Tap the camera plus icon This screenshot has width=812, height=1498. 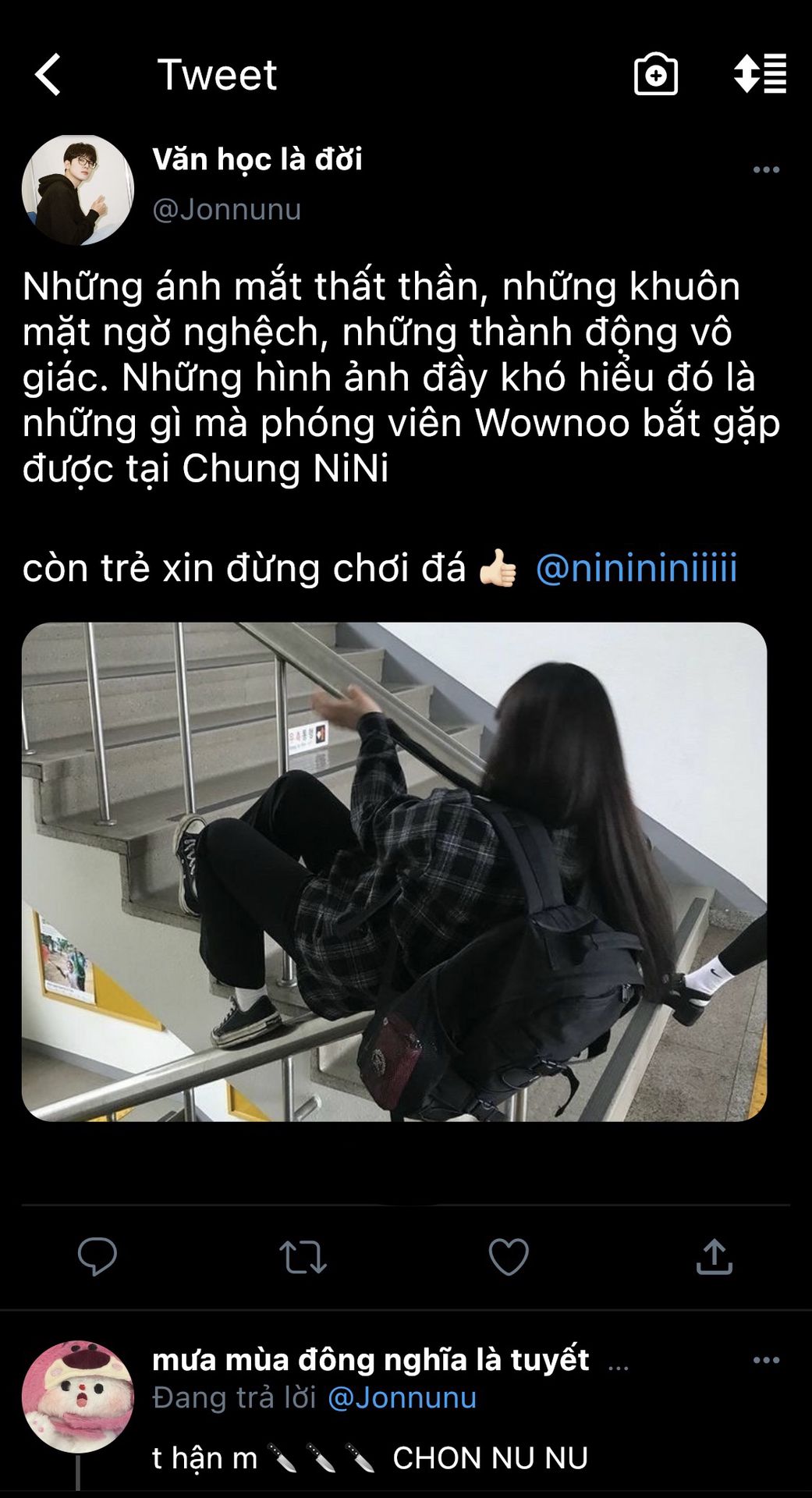(655, 75)
